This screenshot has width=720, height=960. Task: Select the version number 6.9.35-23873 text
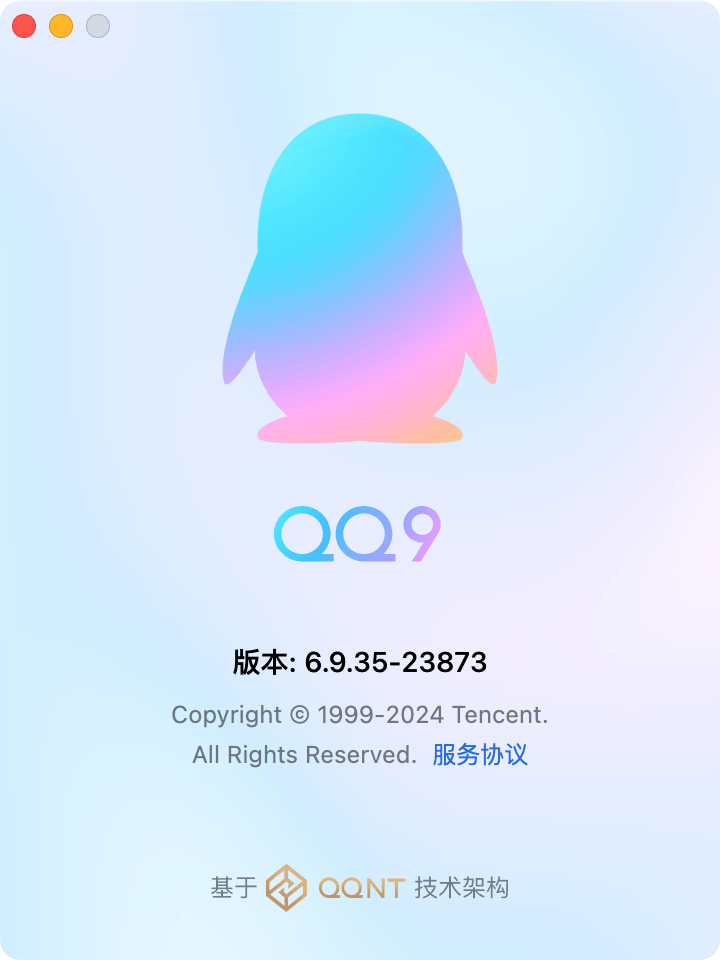[x=394, y=661]
